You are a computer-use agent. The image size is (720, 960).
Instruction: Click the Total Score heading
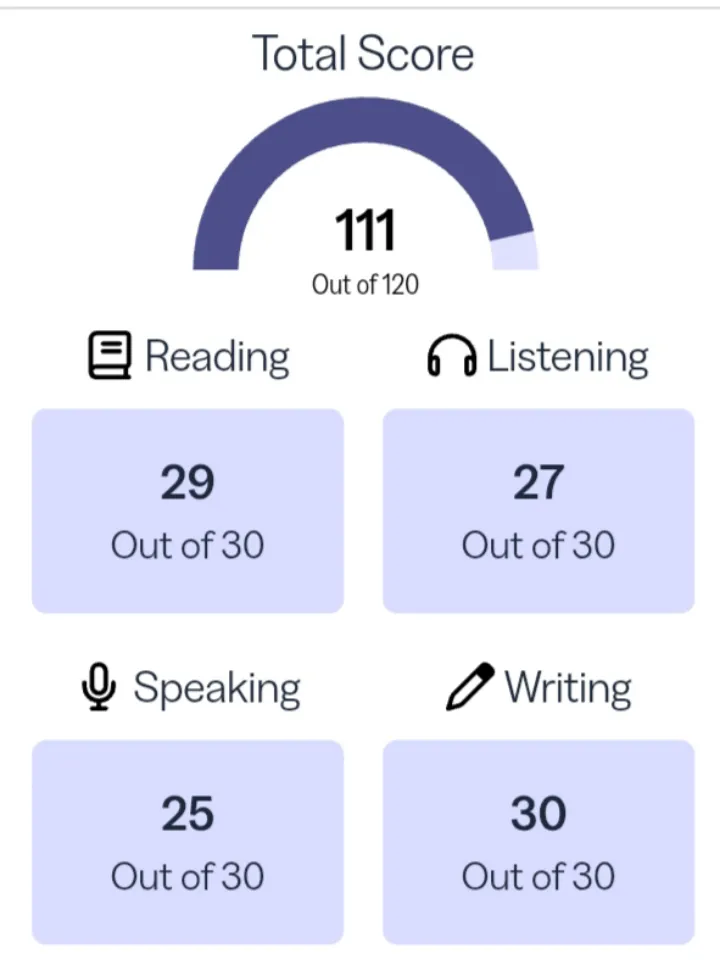click(364, 52)
